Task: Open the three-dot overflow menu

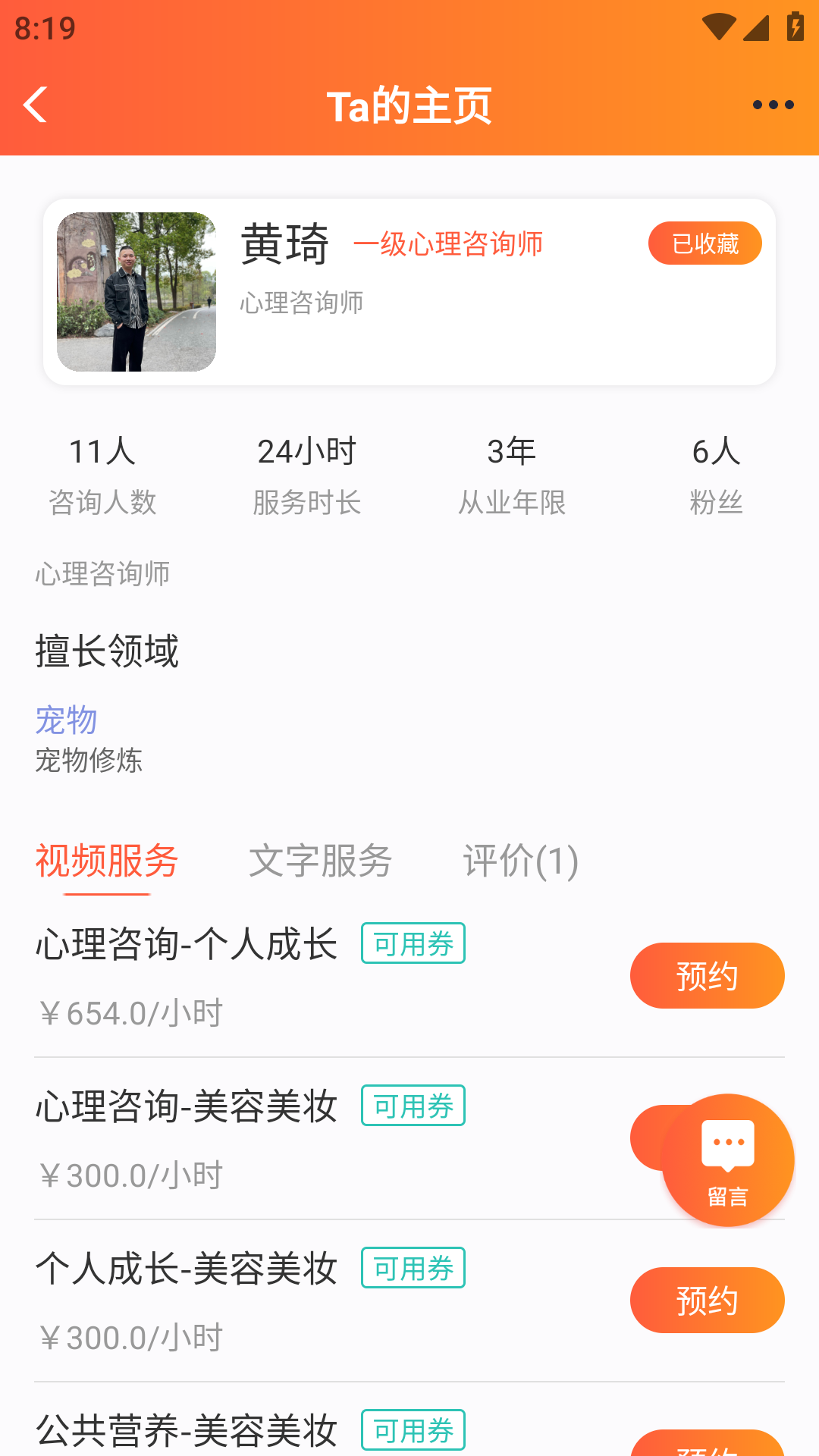Action: point(773,105)
